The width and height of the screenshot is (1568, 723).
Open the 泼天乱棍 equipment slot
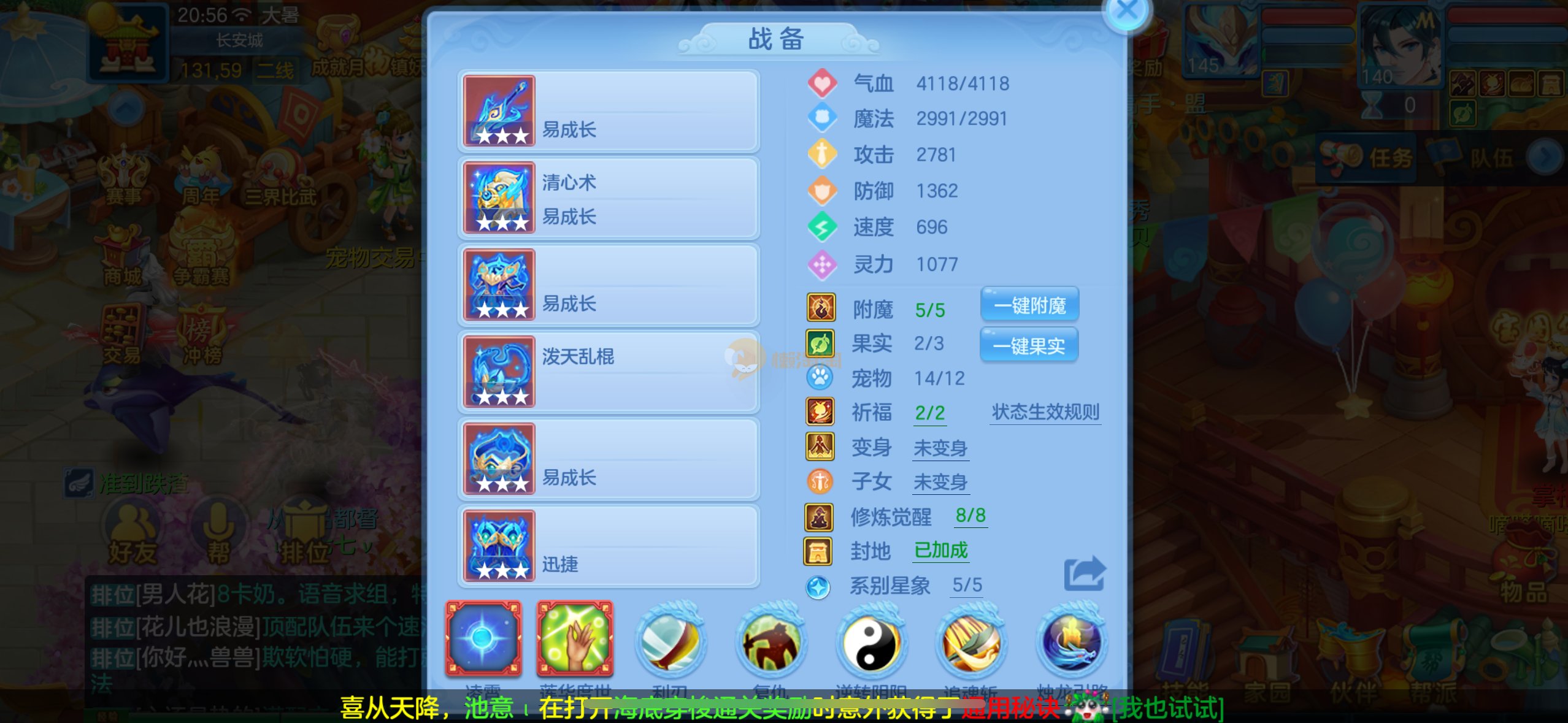click(609, 372)
